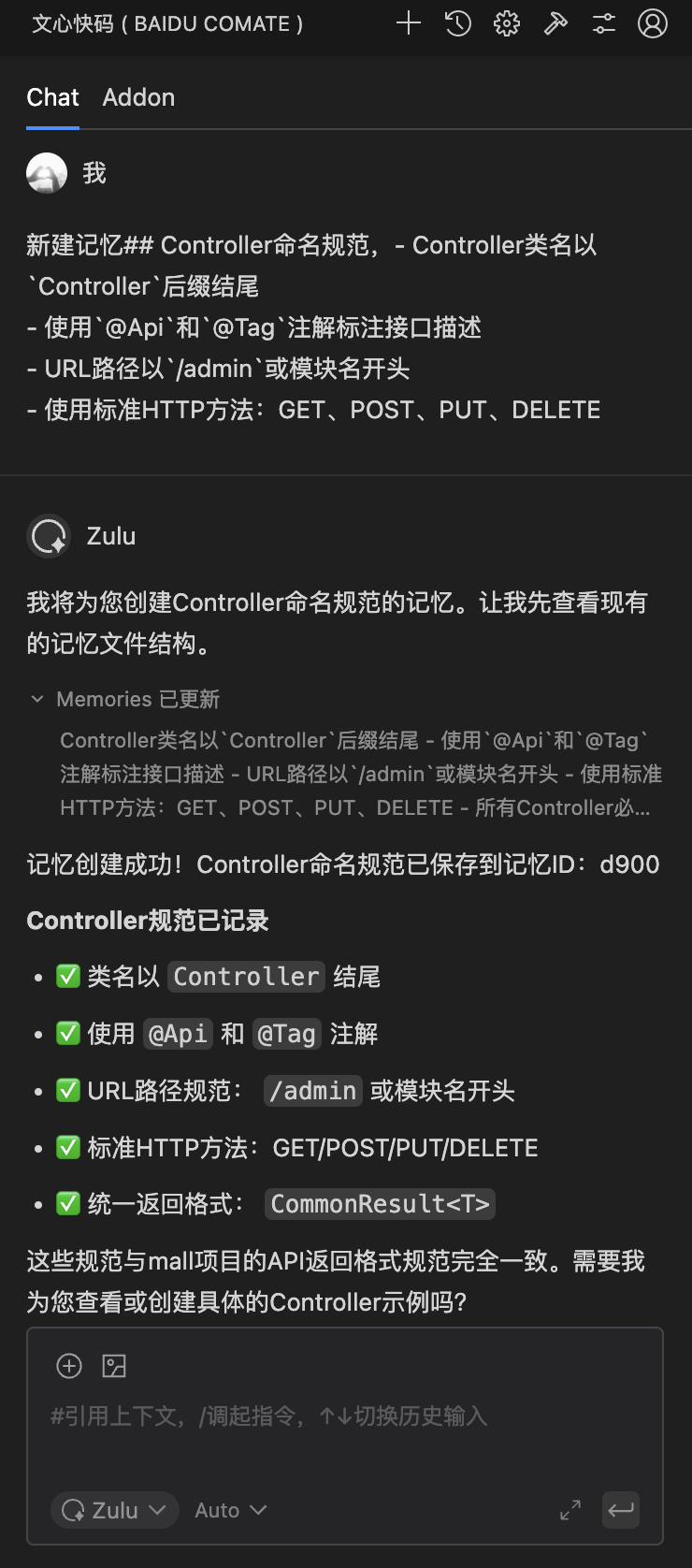Expand the input box to full size
The height and width of the screenshot is (1568, 692).
[570, 1510]
